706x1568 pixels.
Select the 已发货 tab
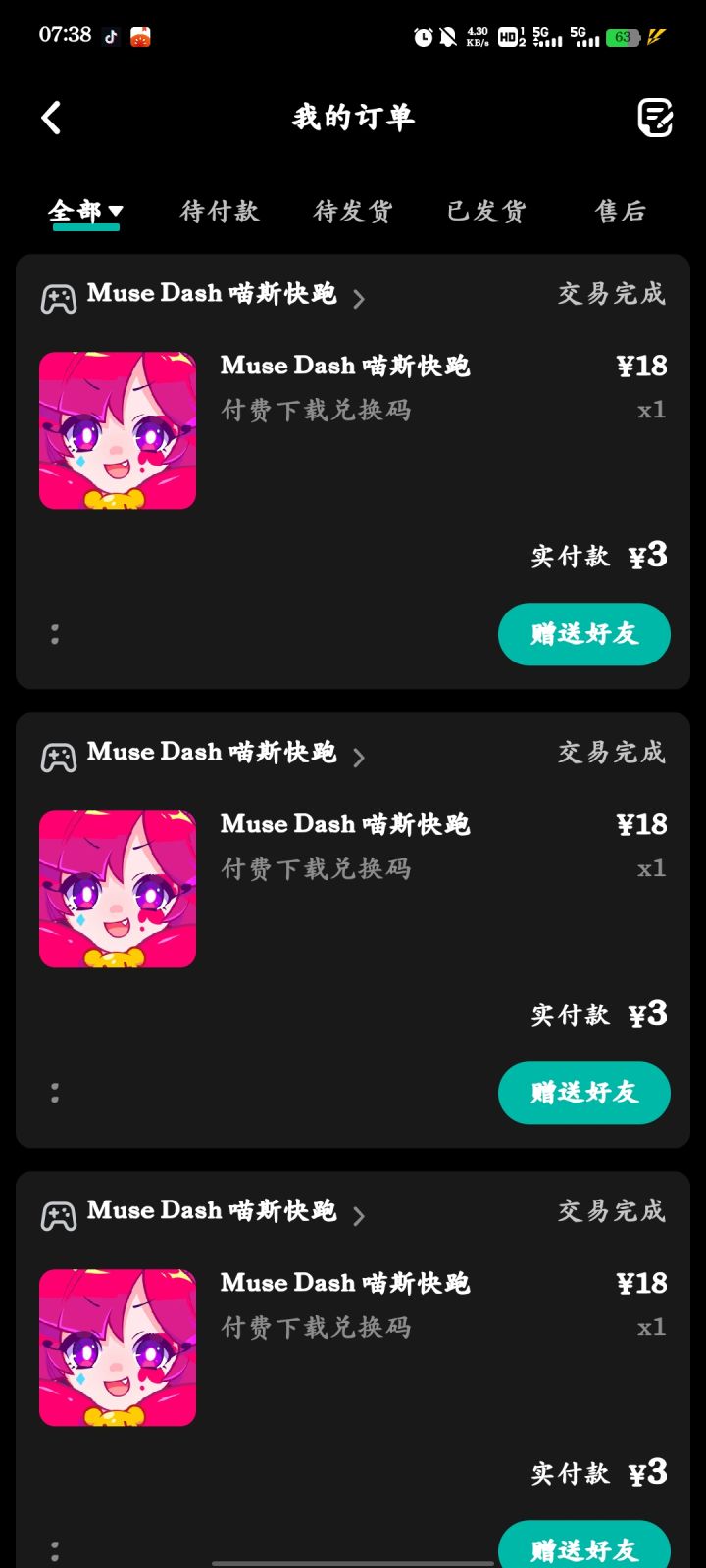(486, 211)
